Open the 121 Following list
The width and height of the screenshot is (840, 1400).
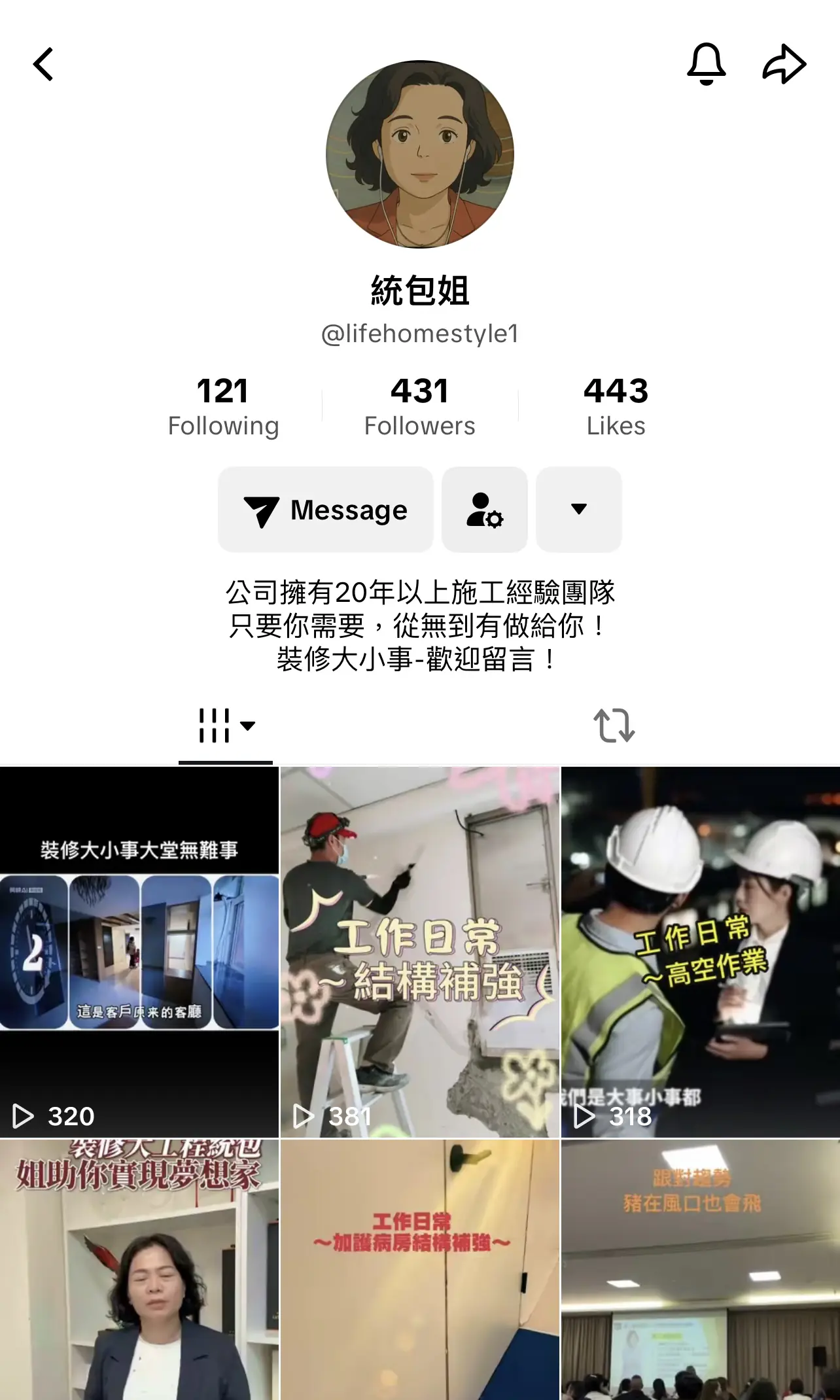click(223, 406)
